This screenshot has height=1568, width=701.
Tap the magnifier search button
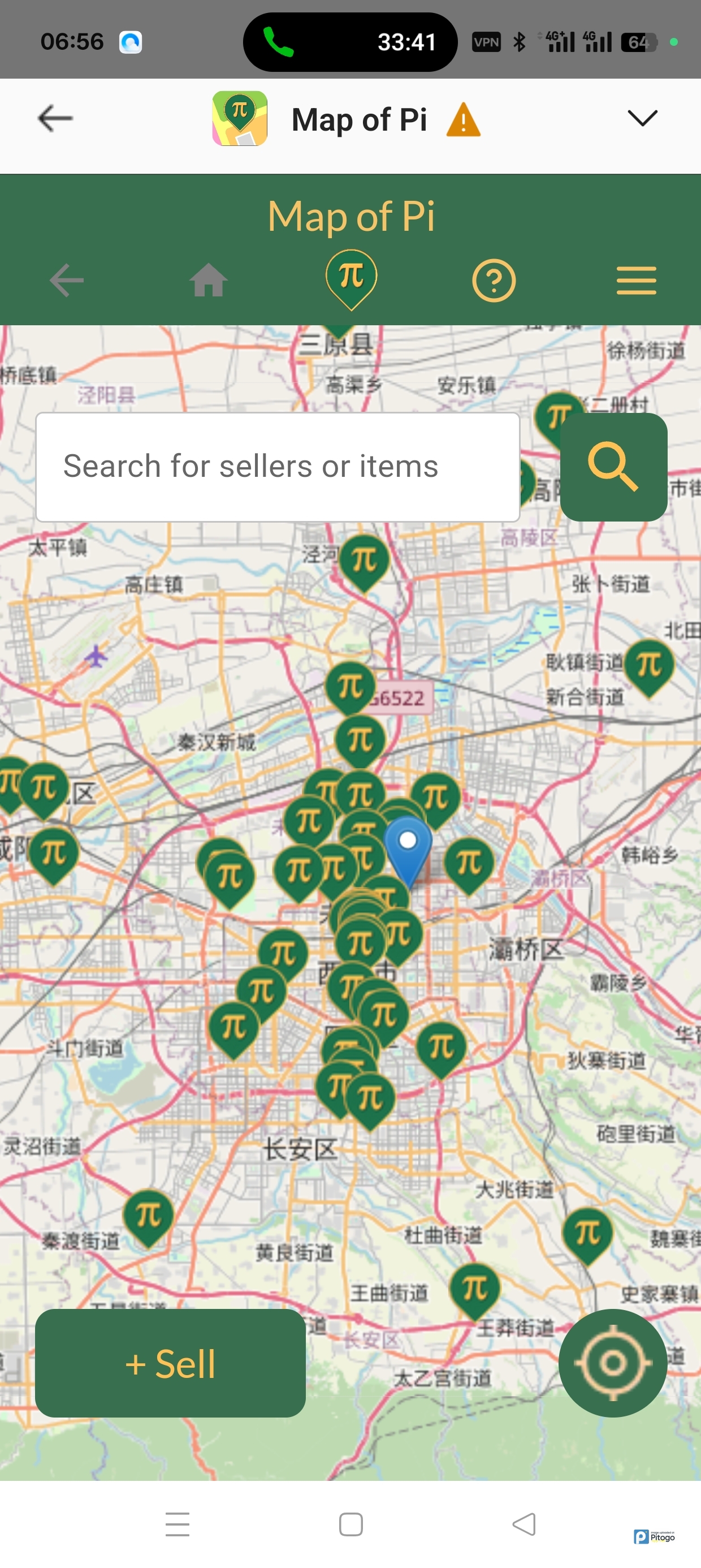613,467
